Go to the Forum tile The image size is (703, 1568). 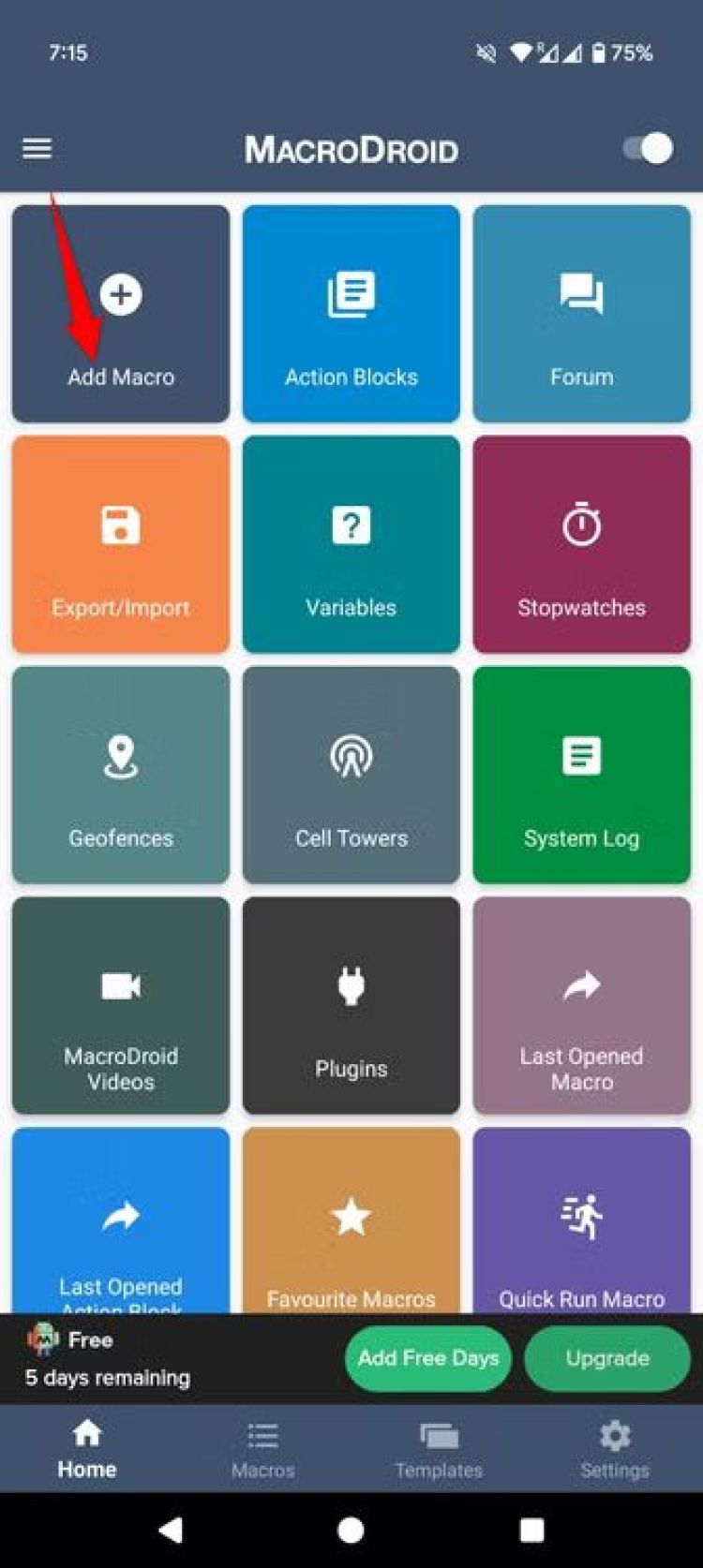pyautogui.click(x=582, y=315)
